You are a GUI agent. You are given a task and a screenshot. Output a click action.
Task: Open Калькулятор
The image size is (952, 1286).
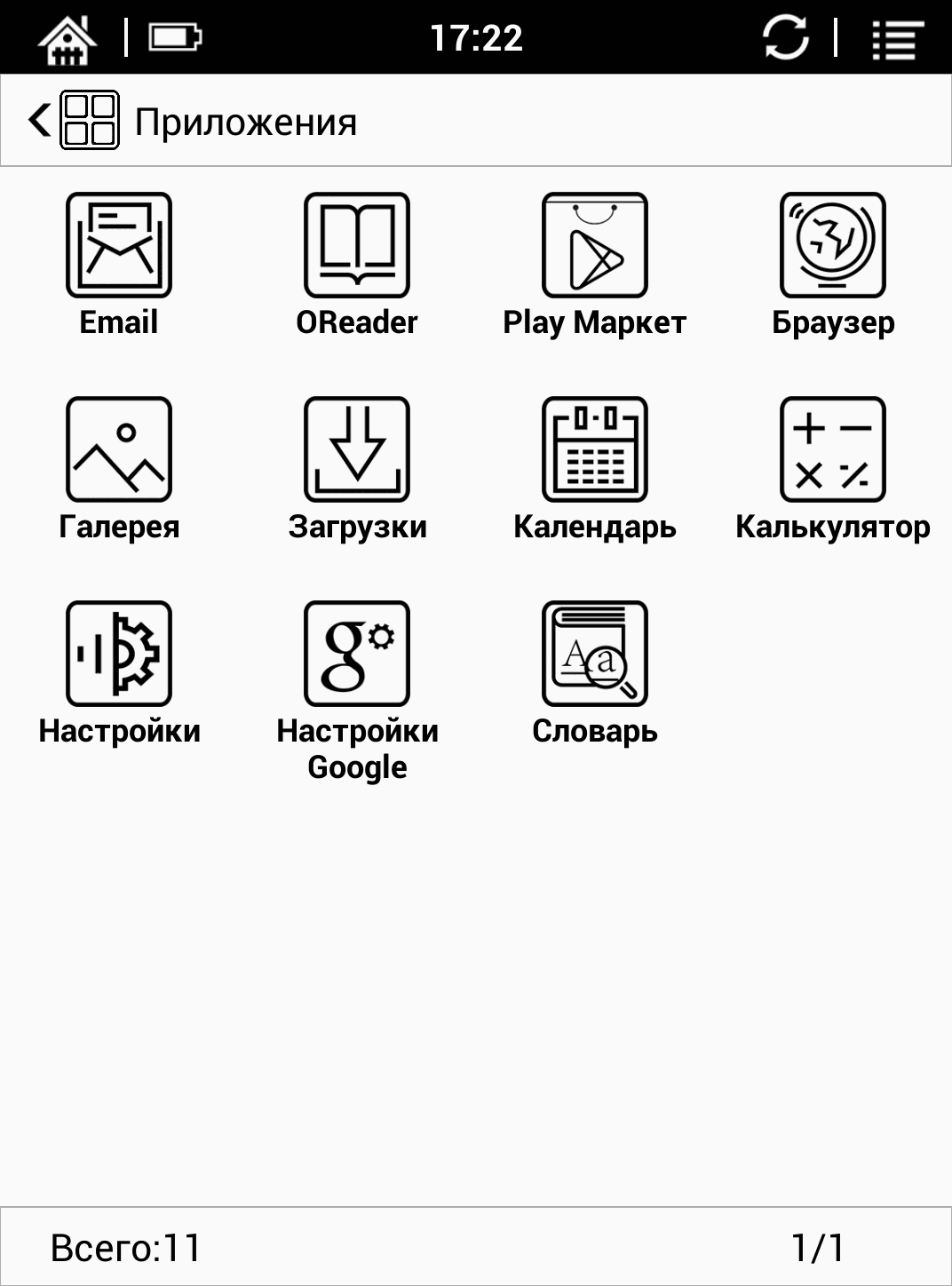833,450
